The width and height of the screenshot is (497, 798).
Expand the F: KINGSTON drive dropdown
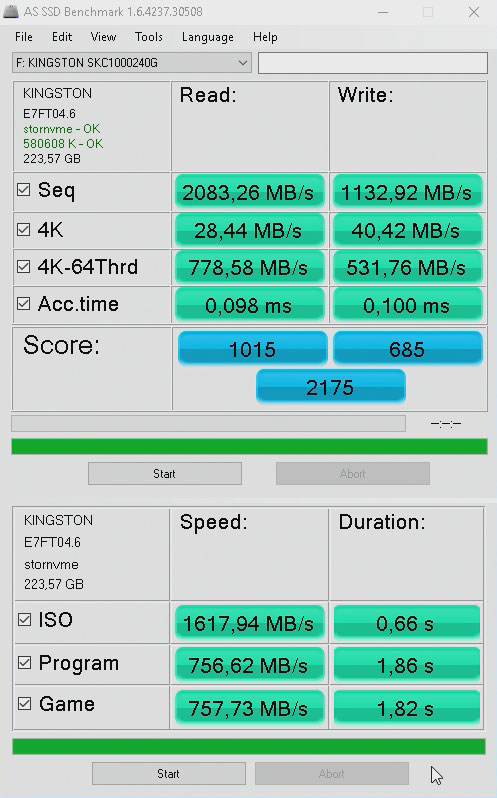coord(132,63)
